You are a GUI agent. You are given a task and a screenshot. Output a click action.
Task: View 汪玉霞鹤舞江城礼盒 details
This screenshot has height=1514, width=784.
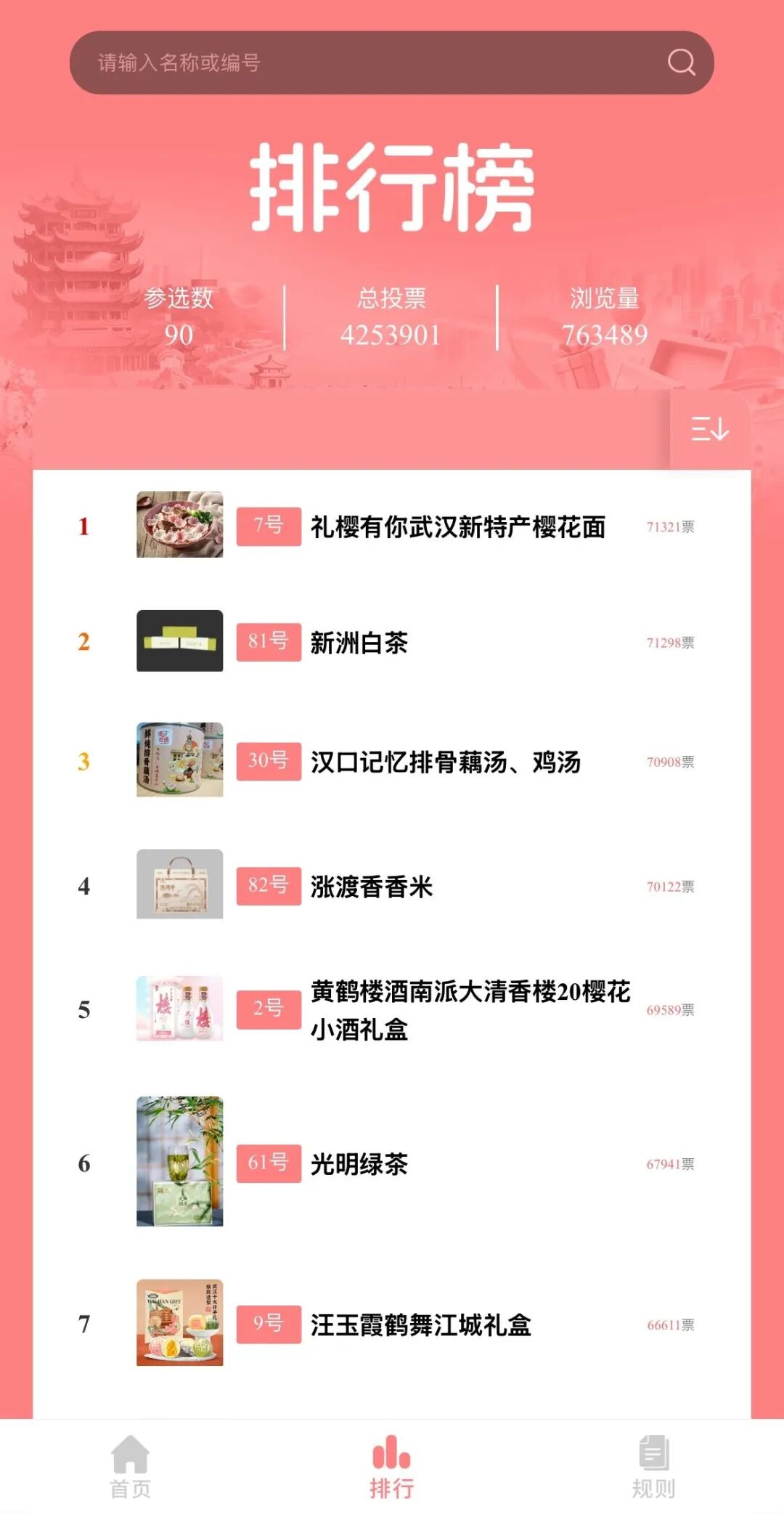click(x=420, y=1325)
